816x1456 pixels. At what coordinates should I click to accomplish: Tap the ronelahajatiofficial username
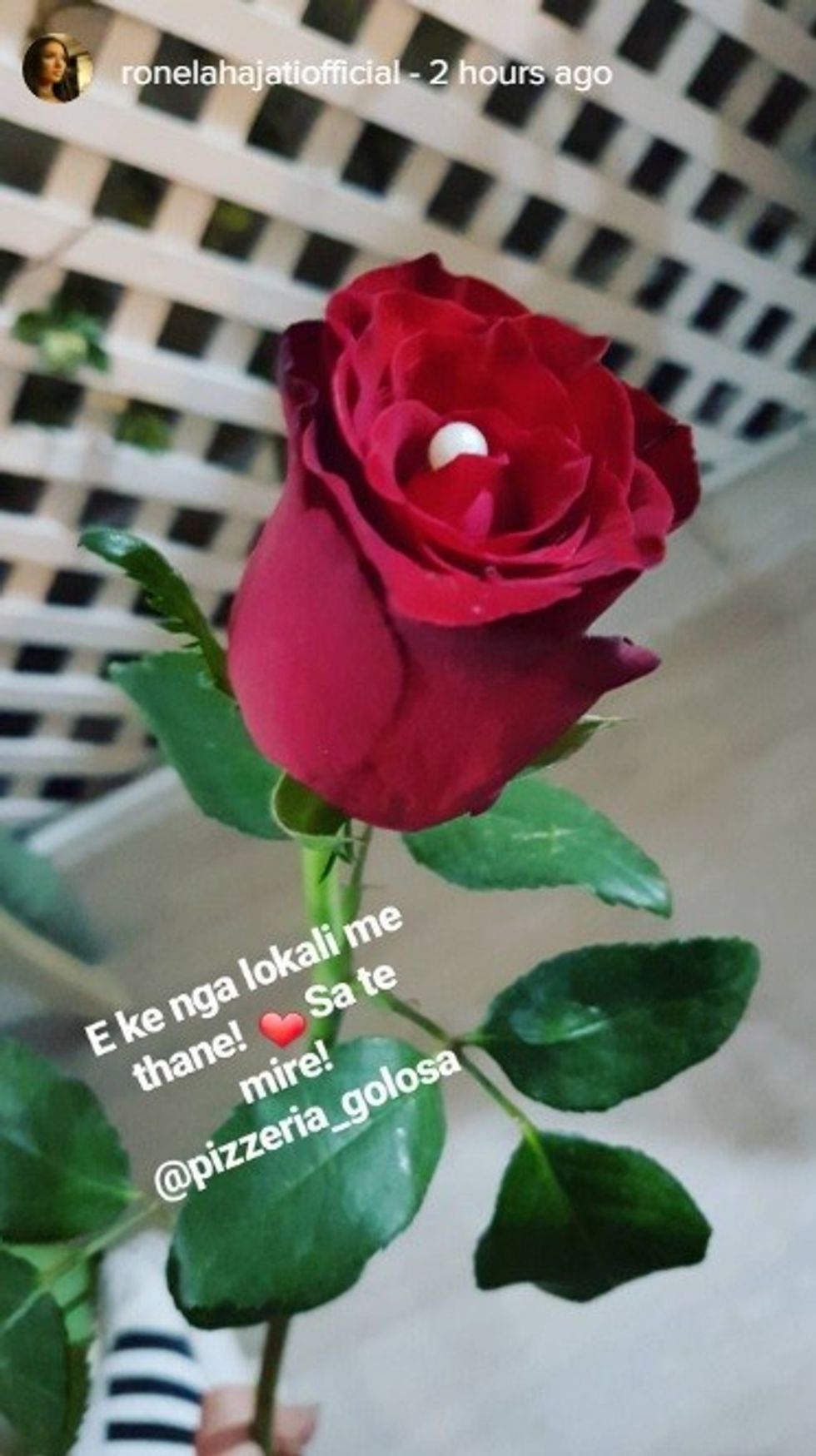click(261, 74)
